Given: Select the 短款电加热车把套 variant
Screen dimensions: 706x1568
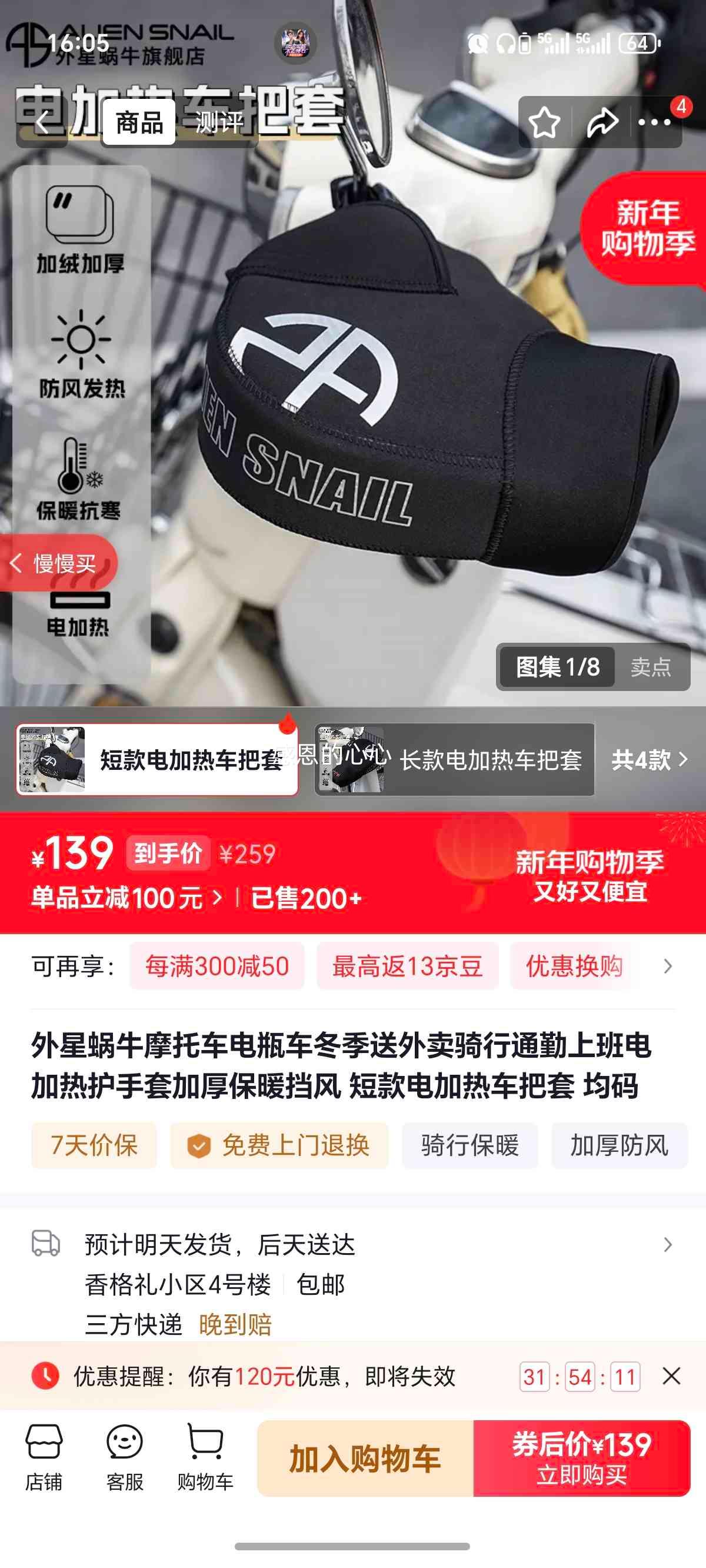Looking at the screenshot, I should coord(155,760).
